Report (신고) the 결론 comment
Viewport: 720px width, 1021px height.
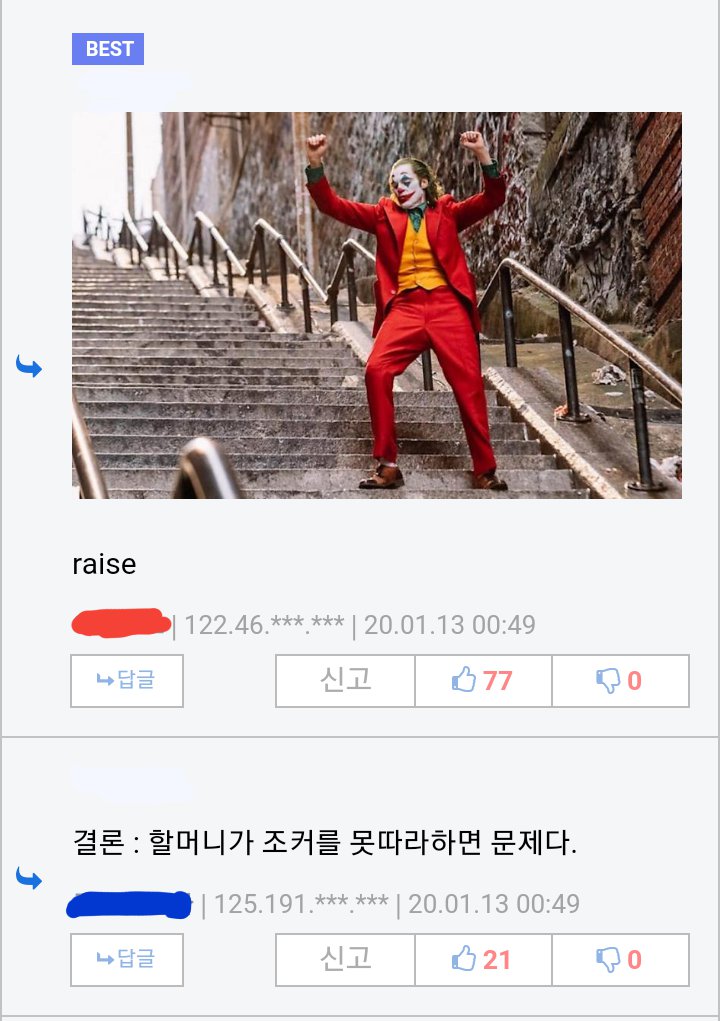(x=345, y=960)
